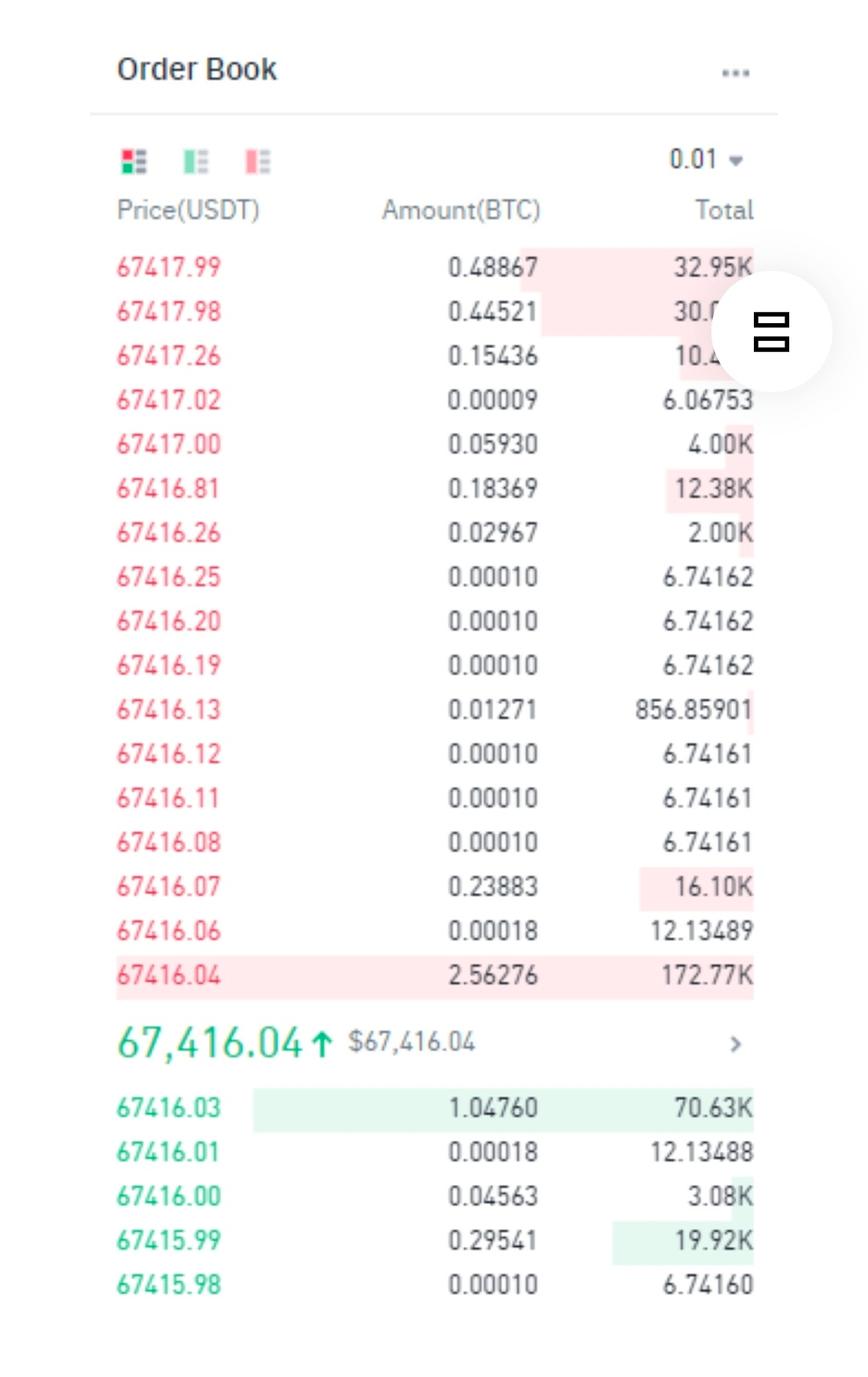
Task: Pick the bid row priced 67416.00
Action: [434, 1197]
